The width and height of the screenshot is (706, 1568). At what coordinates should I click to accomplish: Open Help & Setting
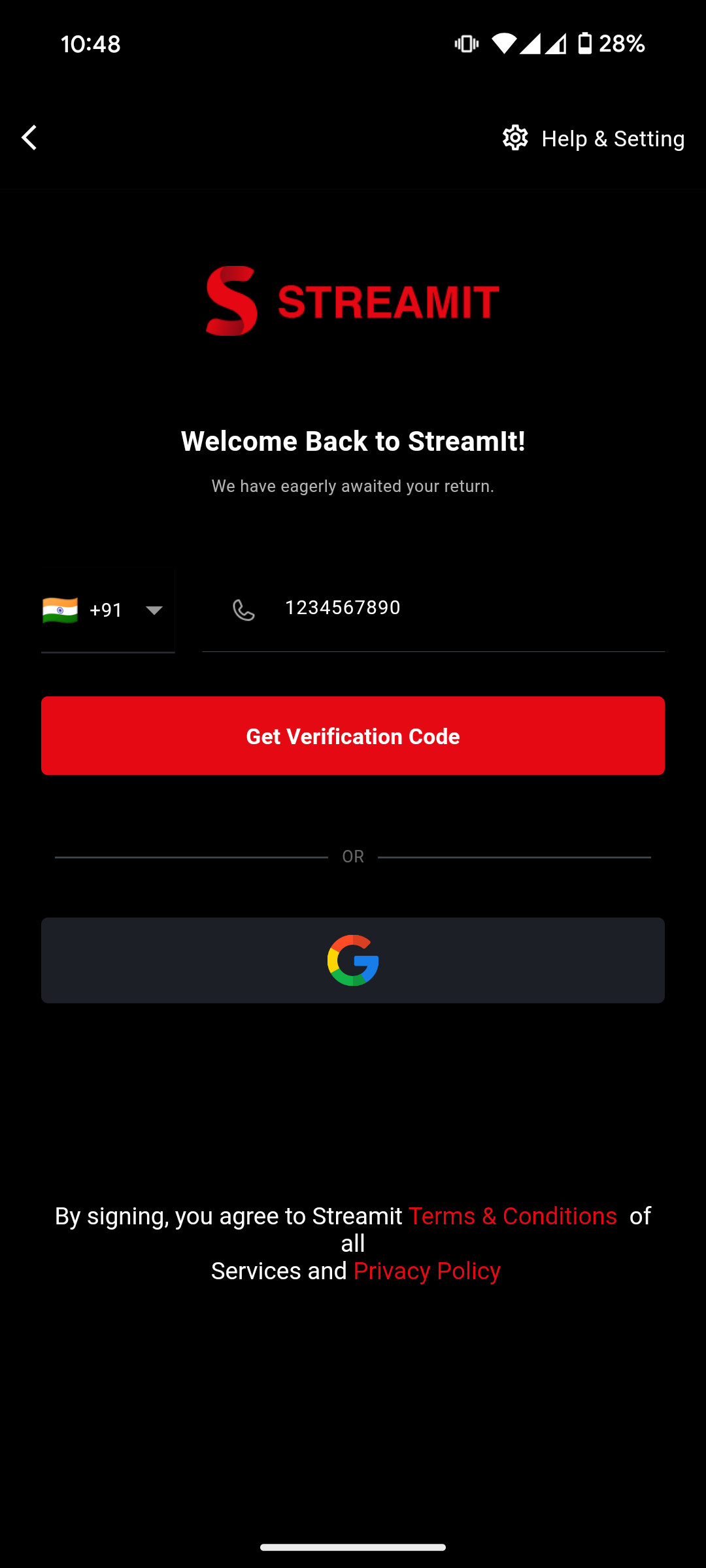pyautogui.click(x=594, y=139)
